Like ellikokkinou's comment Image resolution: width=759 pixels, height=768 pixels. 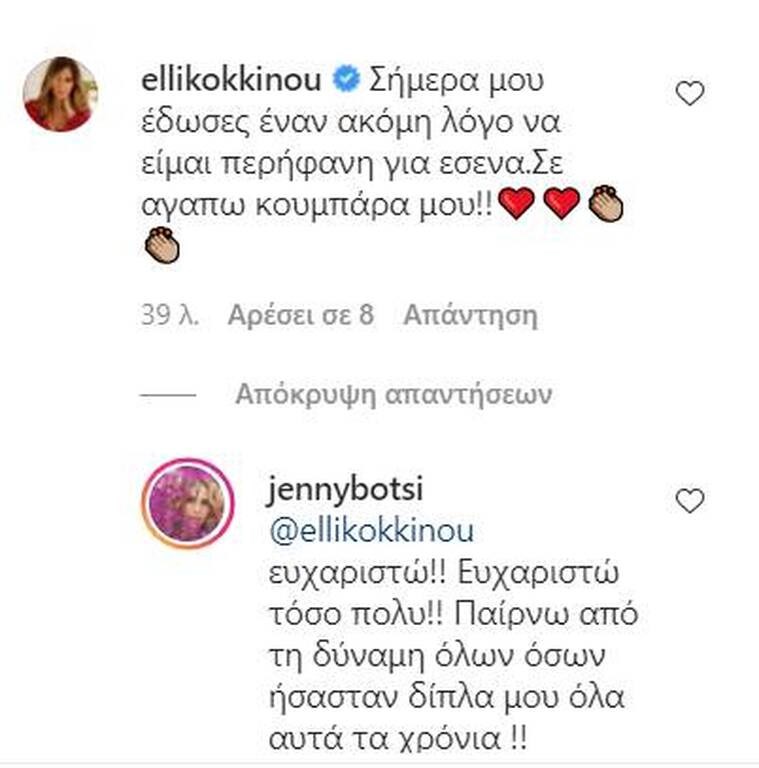[x=690, y=94]
